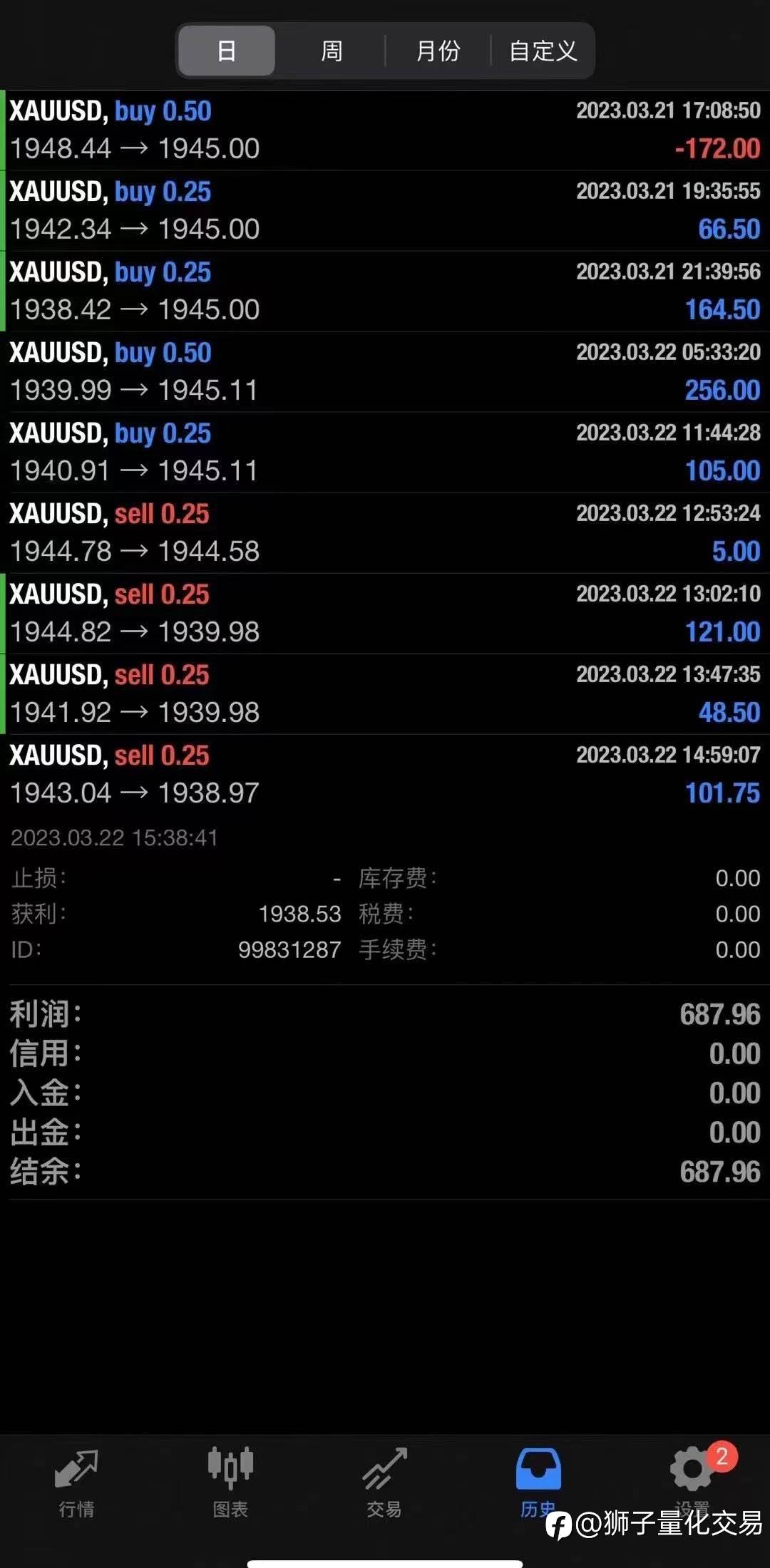This screenshot has height=1568, width=770.
Task: Expand the sell trade with 121.00 profit
Action: [x=385, y=614]
